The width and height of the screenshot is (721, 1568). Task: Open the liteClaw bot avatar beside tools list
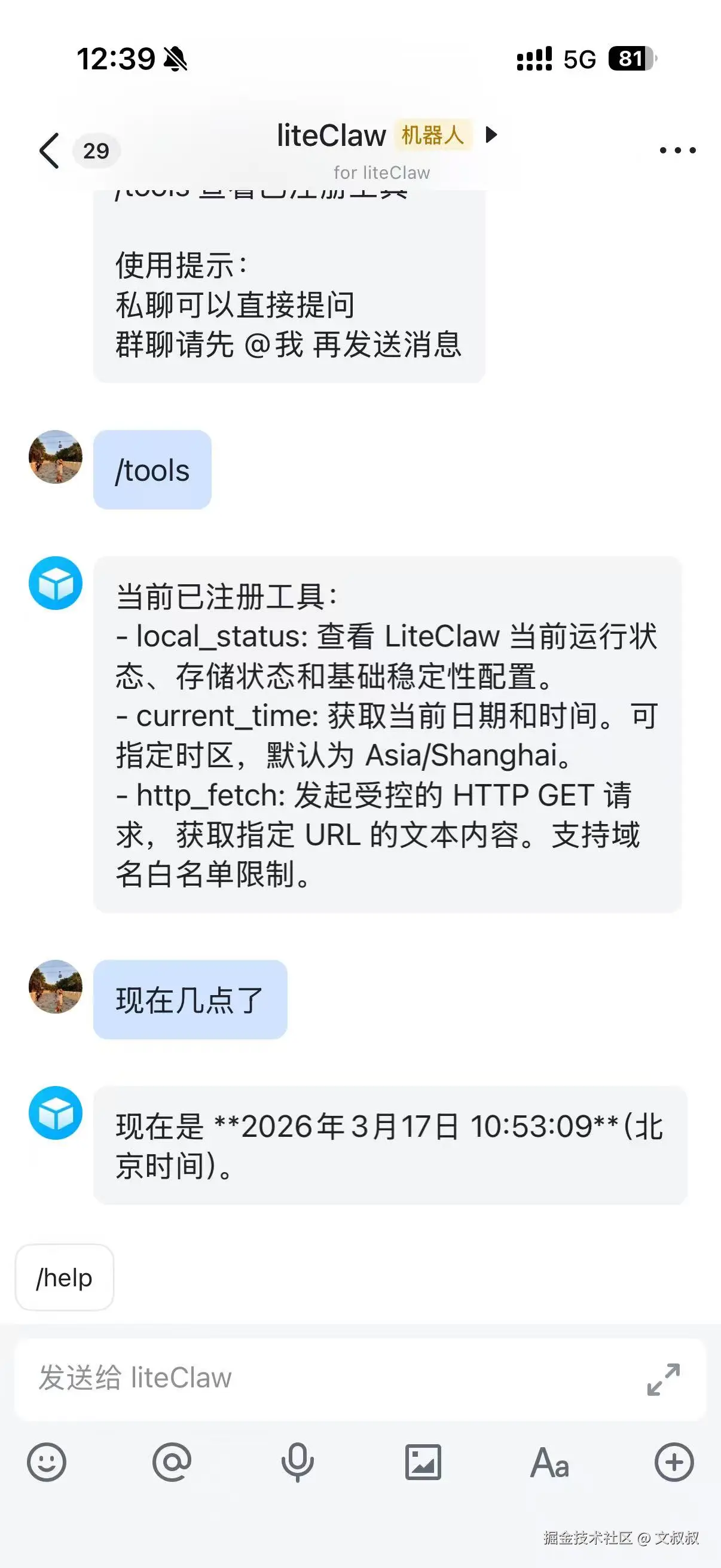(x=56, y=583)
